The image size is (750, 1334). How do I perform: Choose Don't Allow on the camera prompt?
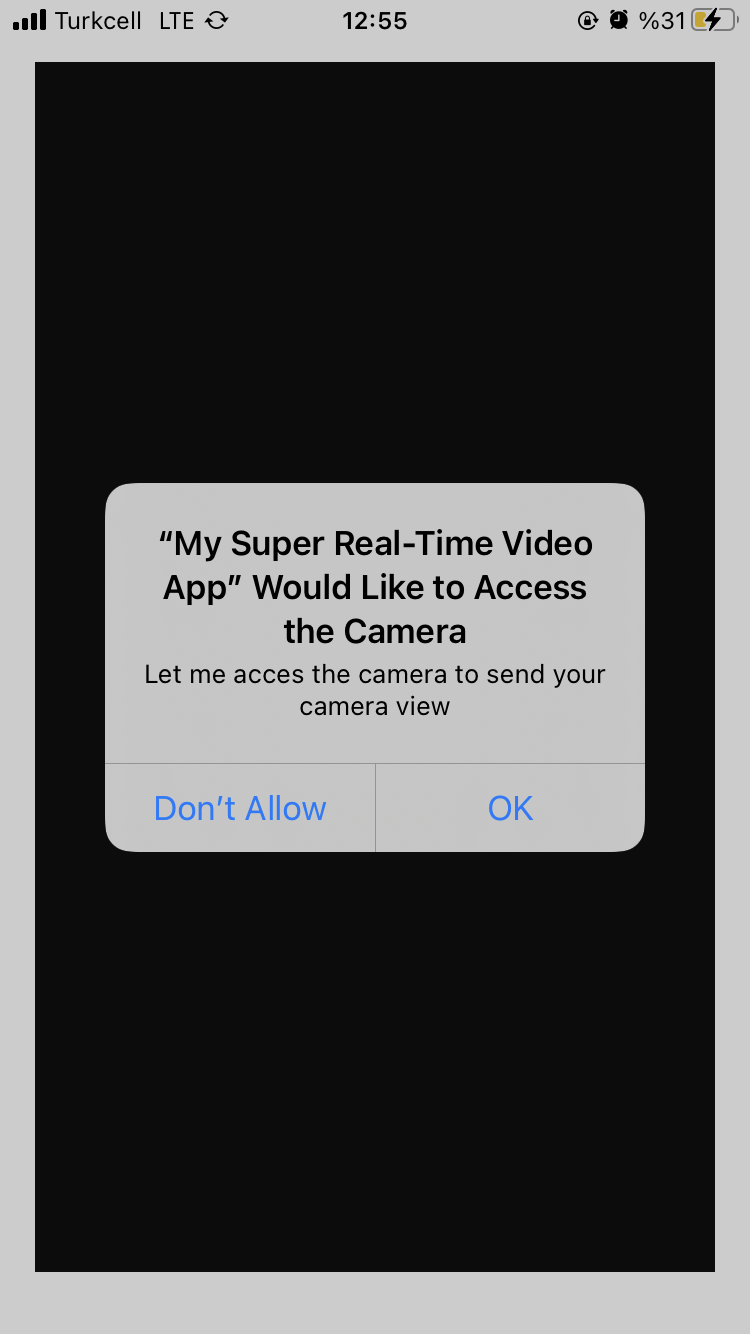[x=240, y=808]
